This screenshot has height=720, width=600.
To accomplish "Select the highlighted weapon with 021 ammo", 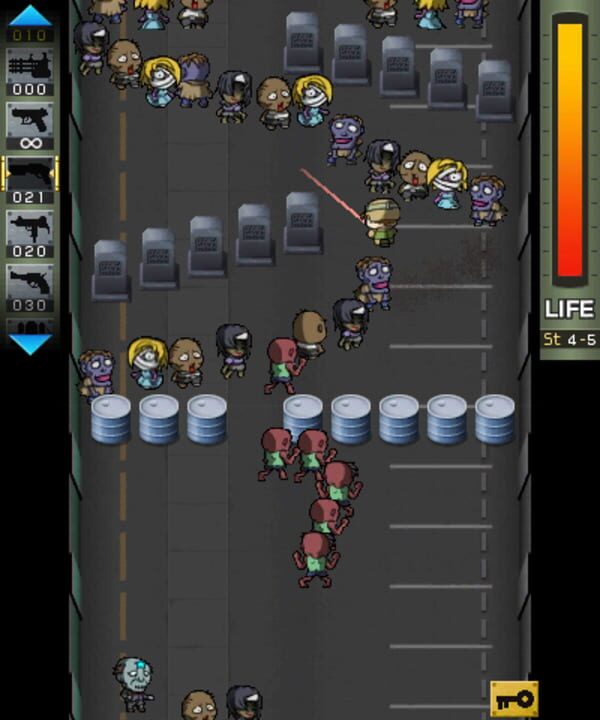I will point(29,180).
